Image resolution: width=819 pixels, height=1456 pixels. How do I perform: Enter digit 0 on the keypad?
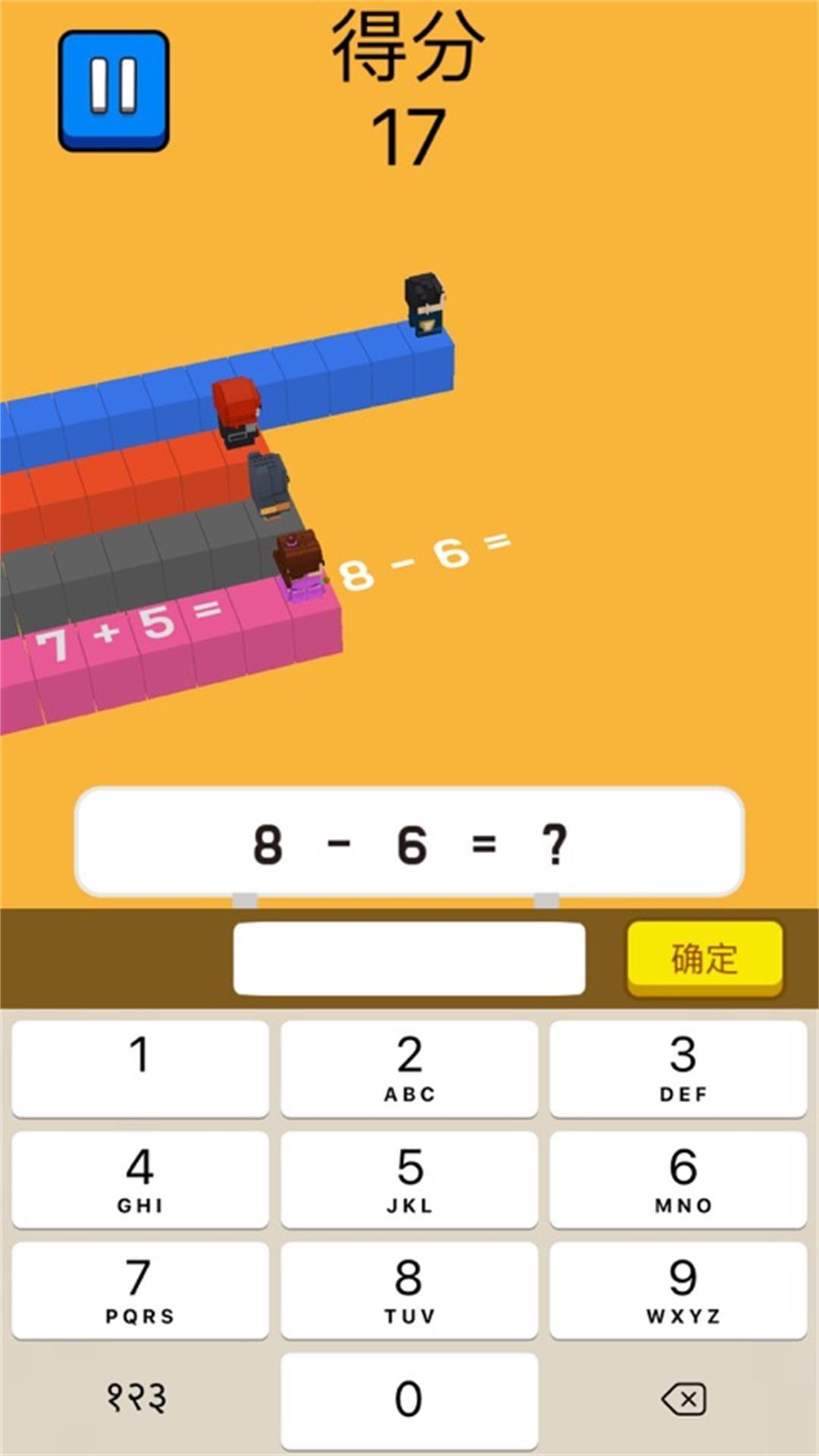pos(409,1400)
